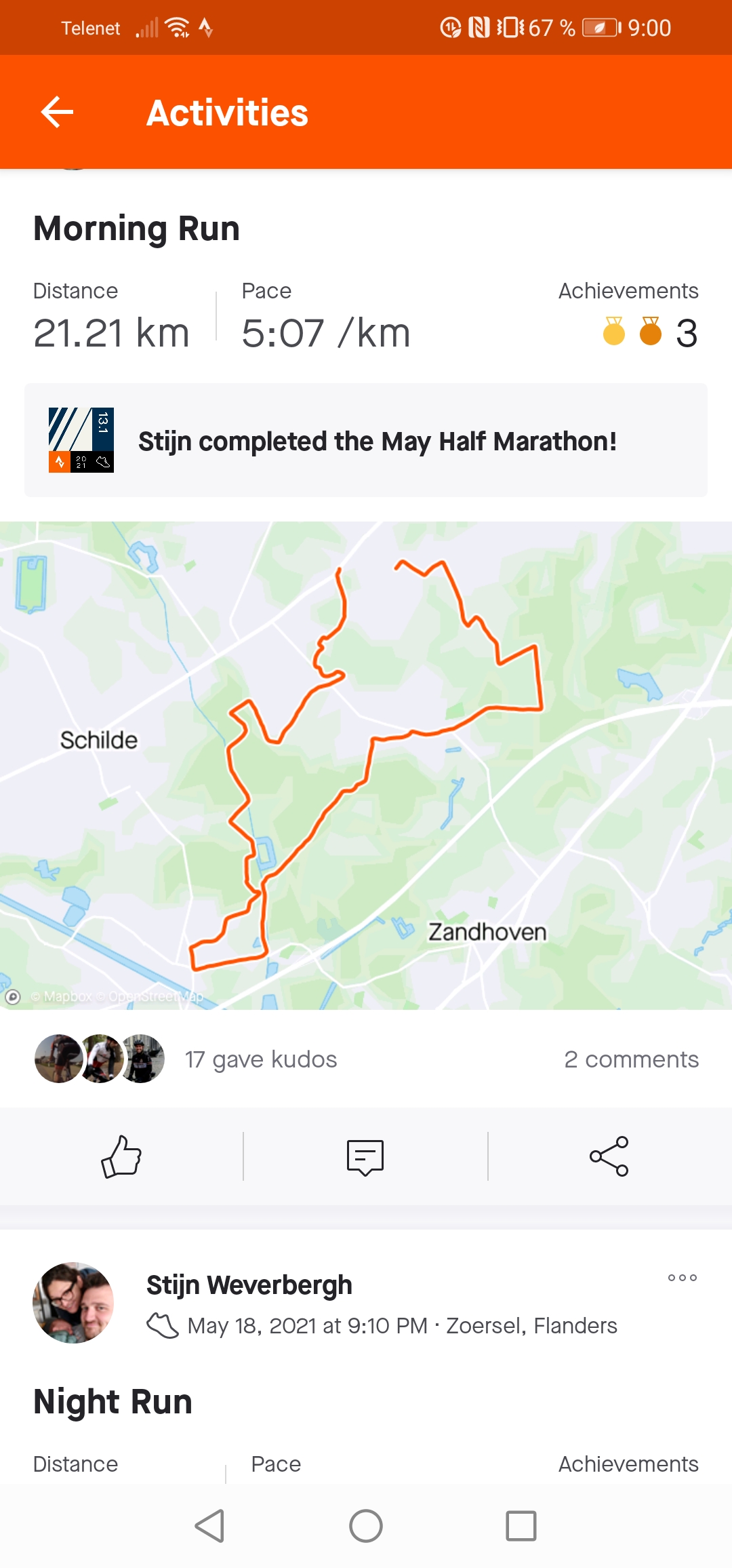
Task: Comment on the Morning Run activity
Action: (x=365, y=1156)
